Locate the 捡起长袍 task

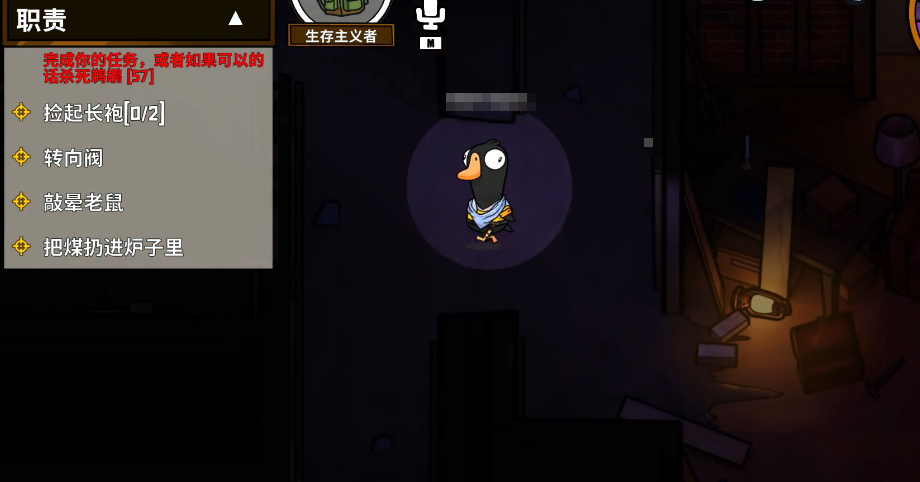[x=103, y=112]
